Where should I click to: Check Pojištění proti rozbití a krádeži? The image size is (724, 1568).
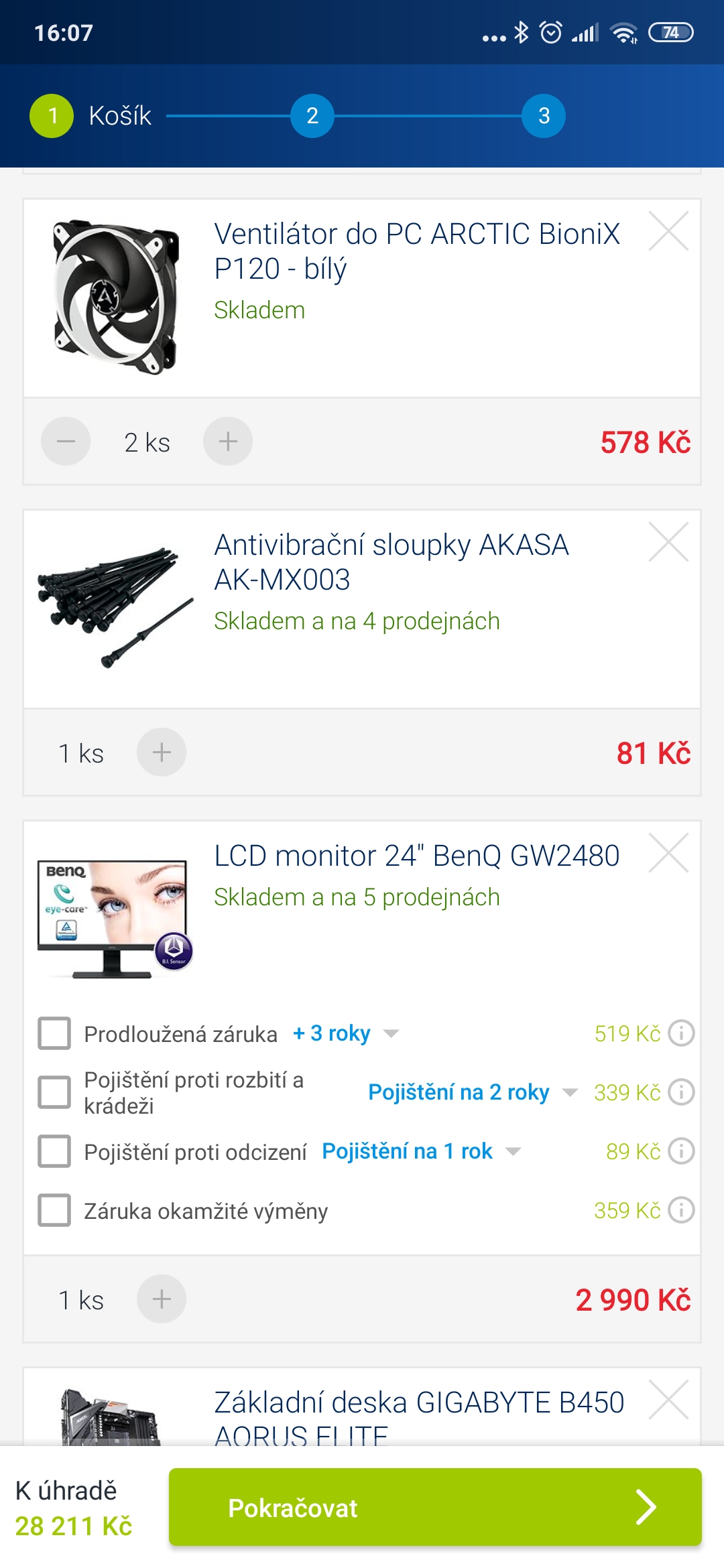(54, 1092)
